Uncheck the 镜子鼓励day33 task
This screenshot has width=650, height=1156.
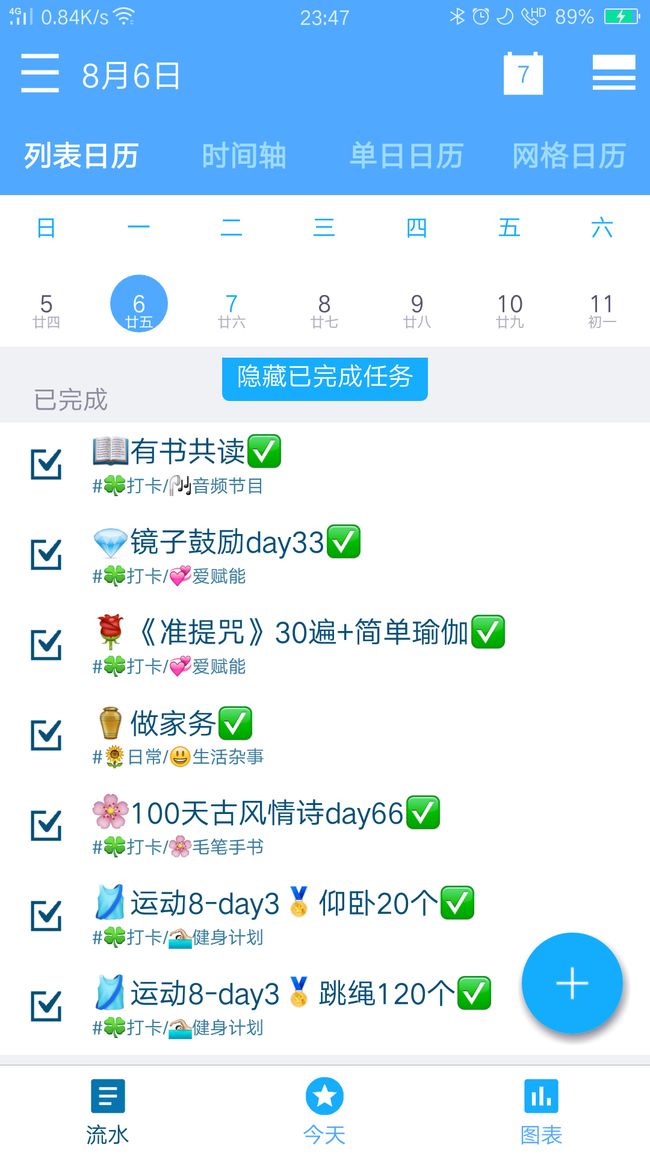[x=46, y=554]
